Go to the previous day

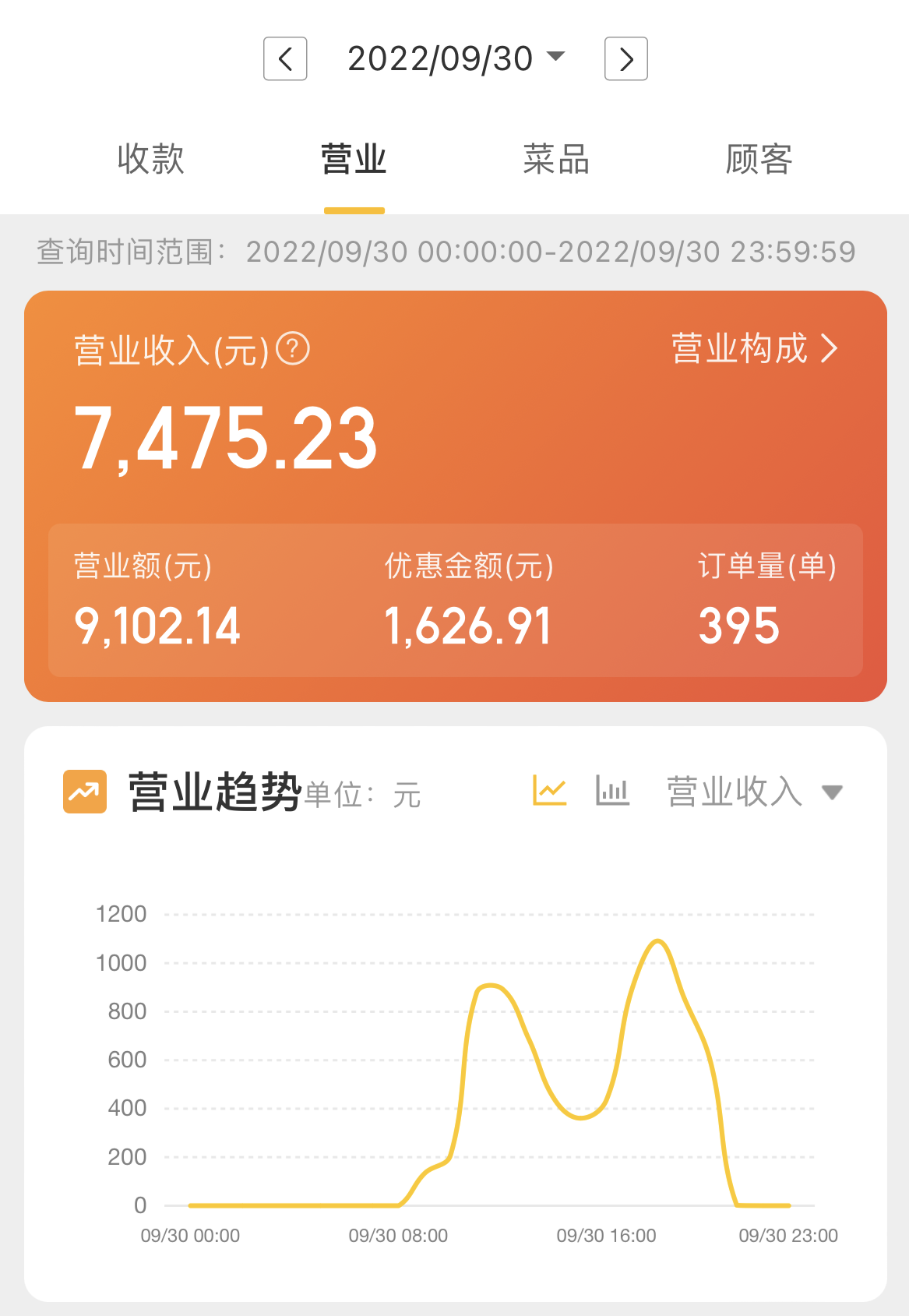[285, 59]
